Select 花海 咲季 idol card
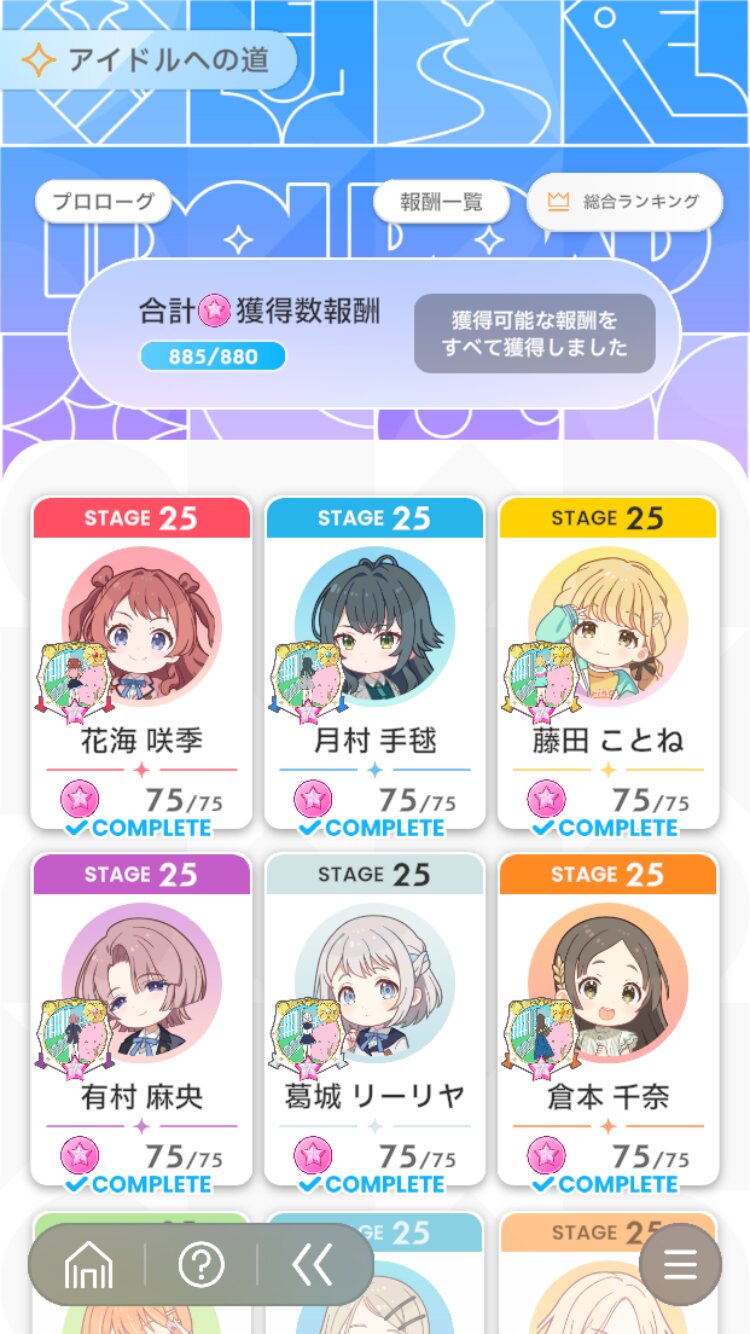The width and height of the screenshot is (750, 1334). pyautogui.click(x=141, y=663)
